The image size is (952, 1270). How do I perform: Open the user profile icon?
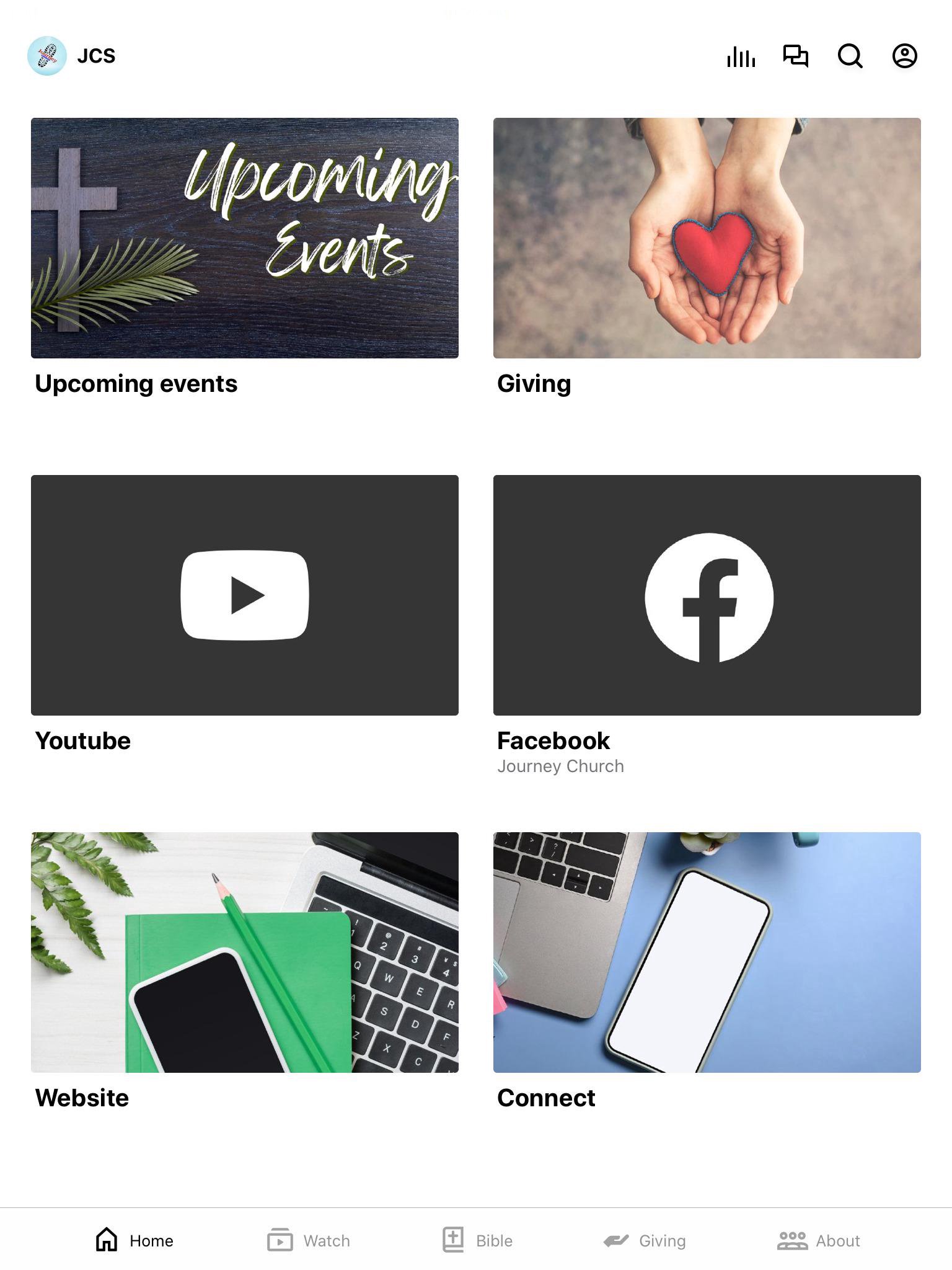[904, 56]
